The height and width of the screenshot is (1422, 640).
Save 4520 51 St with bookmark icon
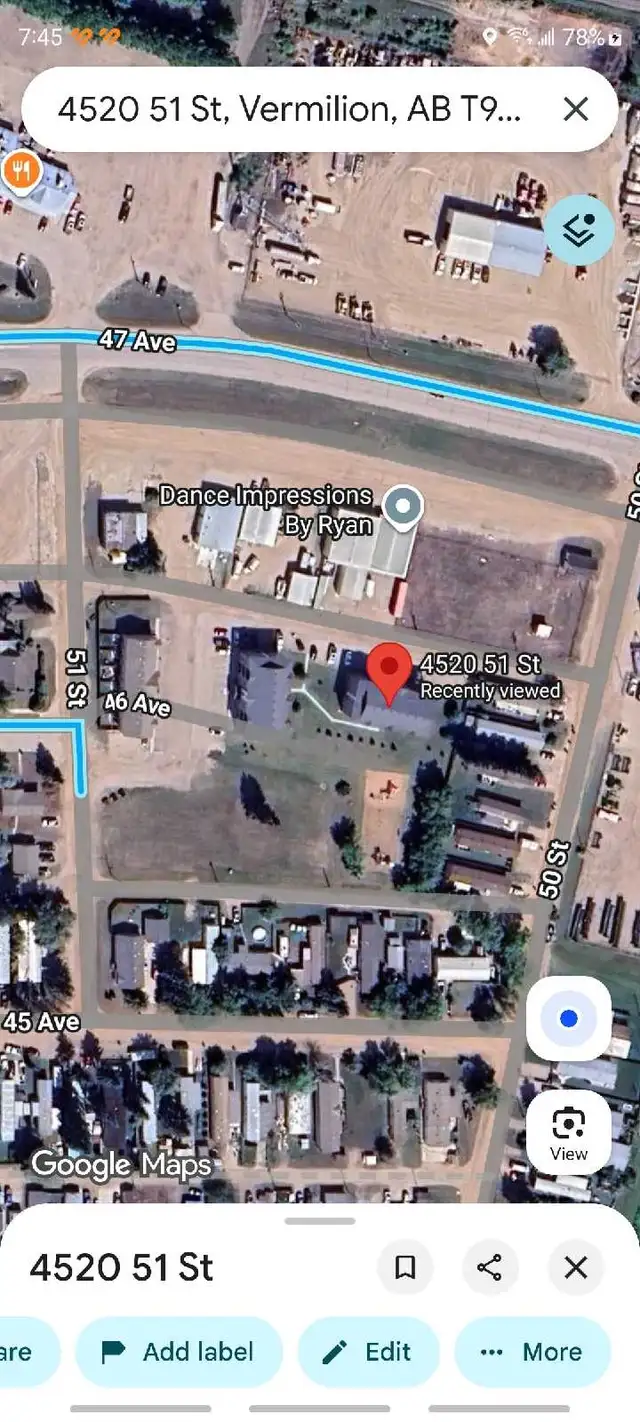click(405, 1268)
